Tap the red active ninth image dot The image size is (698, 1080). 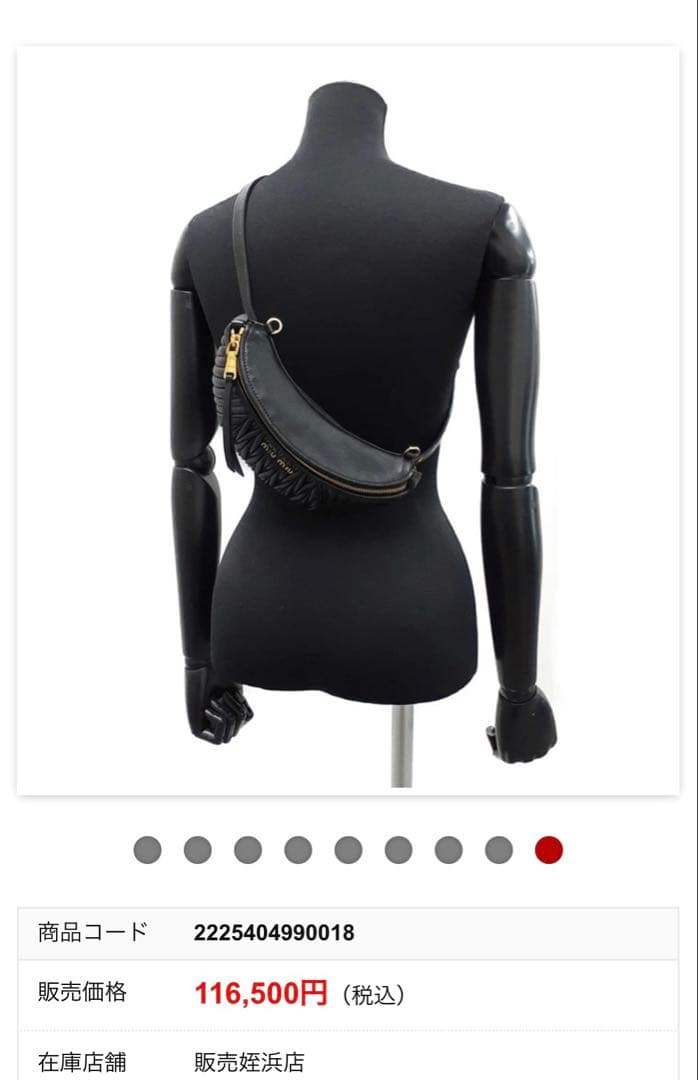[549, 850]
